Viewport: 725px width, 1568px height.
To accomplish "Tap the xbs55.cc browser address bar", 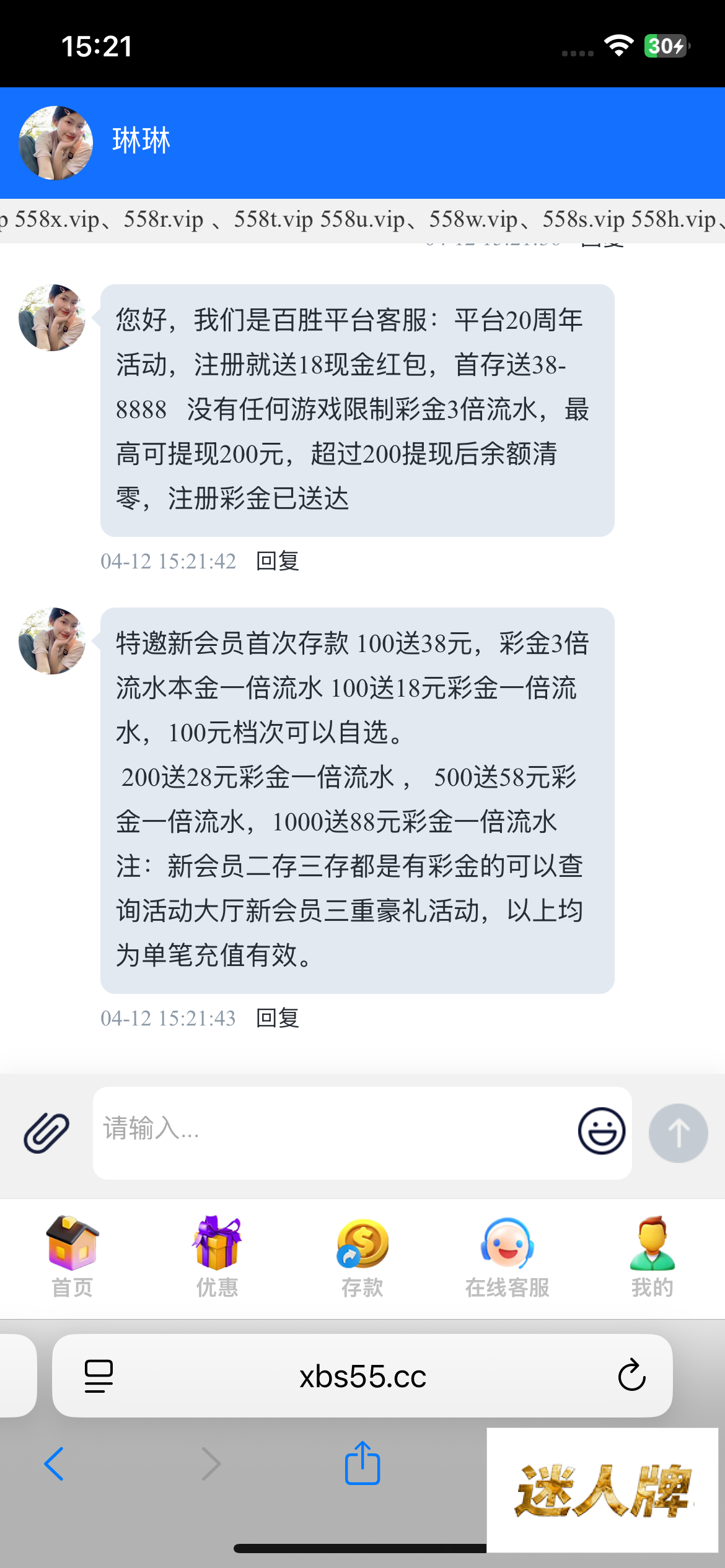I will [362, 1376].
